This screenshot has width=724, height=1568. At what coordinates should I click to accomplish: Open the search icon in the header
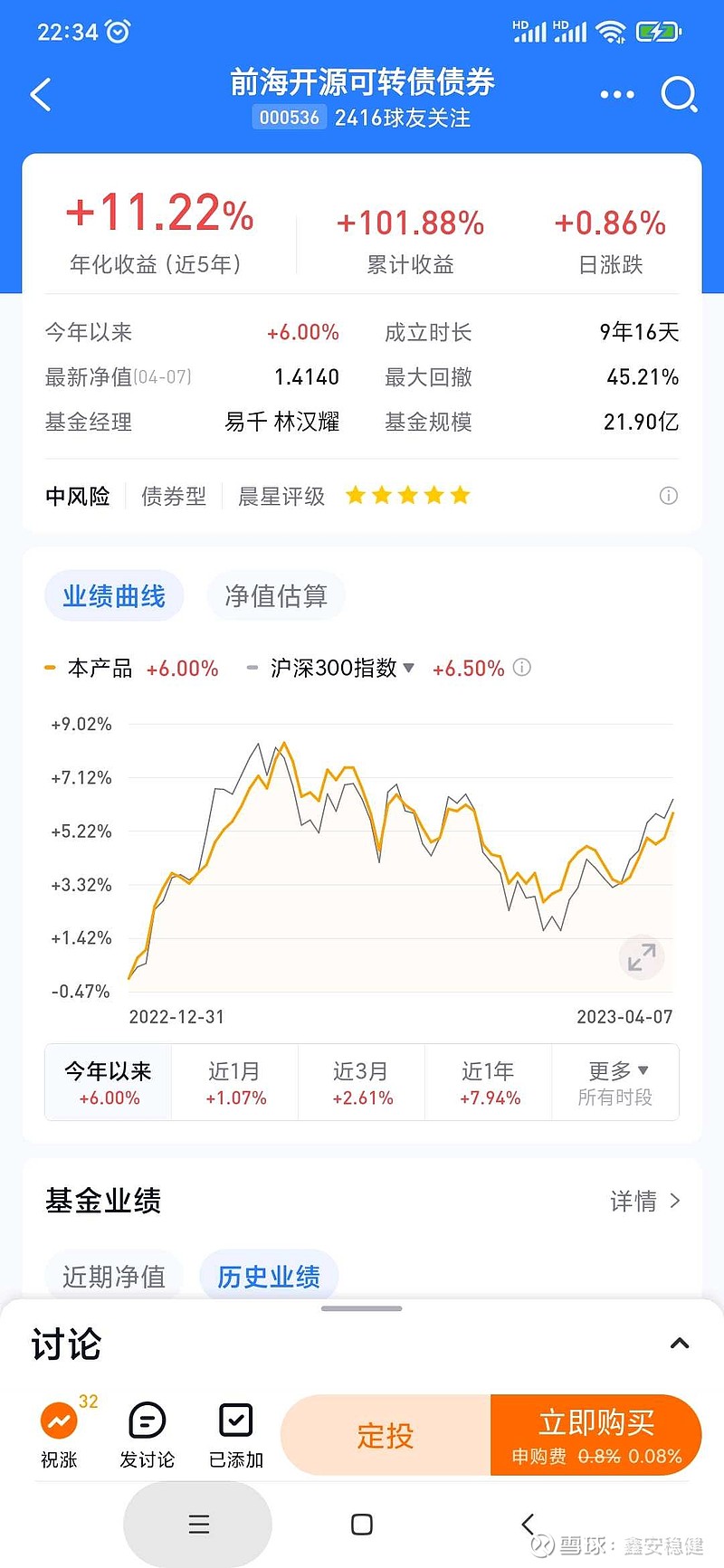[679, 94]
